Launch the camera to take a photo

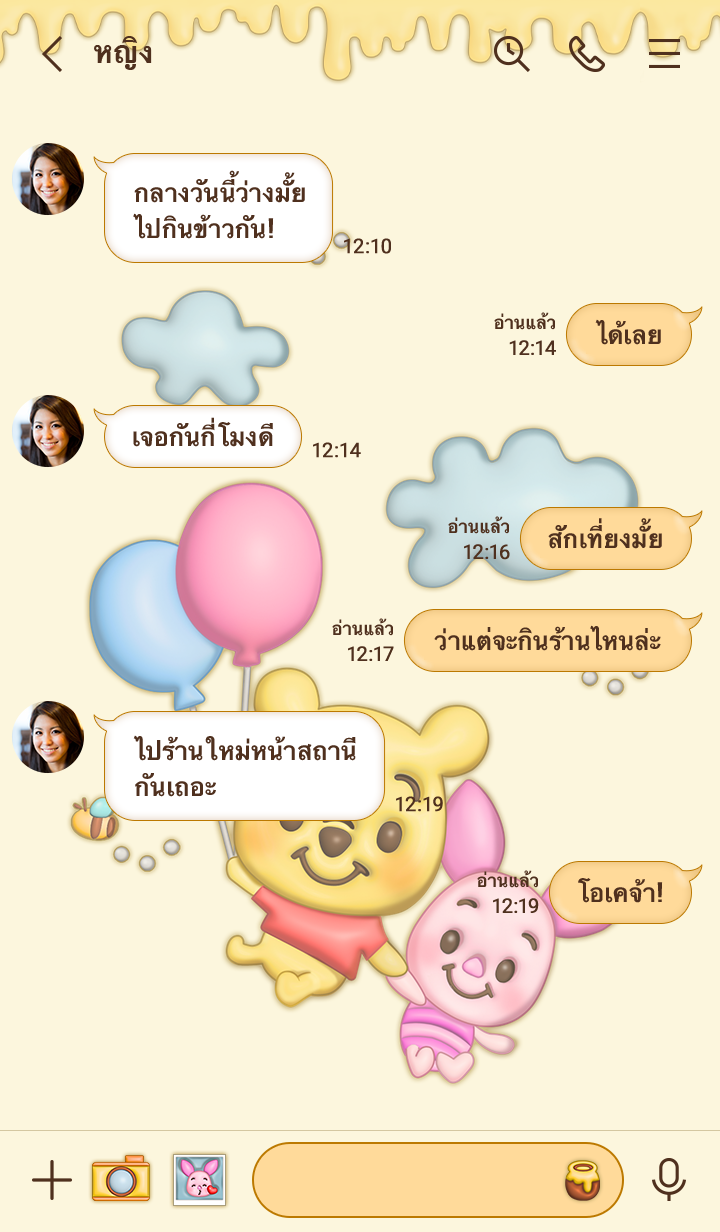coord(121,1179)
